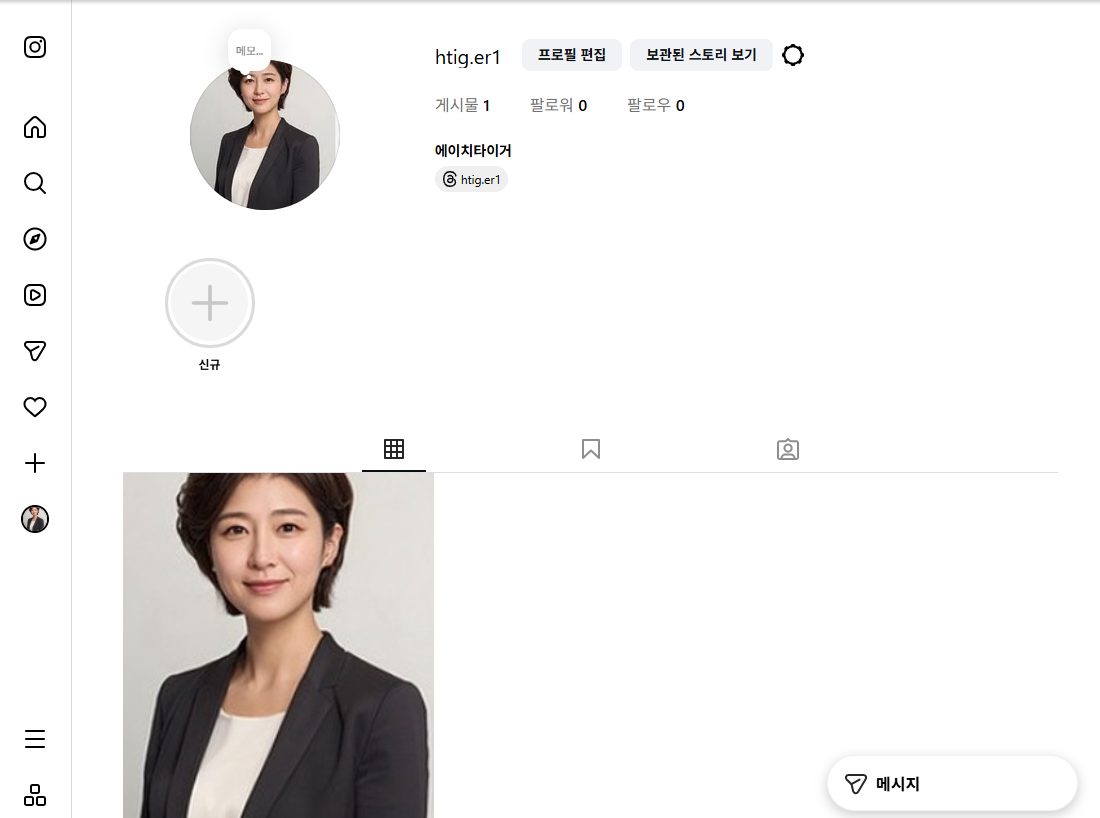Open the profile avatar in sidebar
Viewport: 1100px width, 818px height.
pos(35,519)
